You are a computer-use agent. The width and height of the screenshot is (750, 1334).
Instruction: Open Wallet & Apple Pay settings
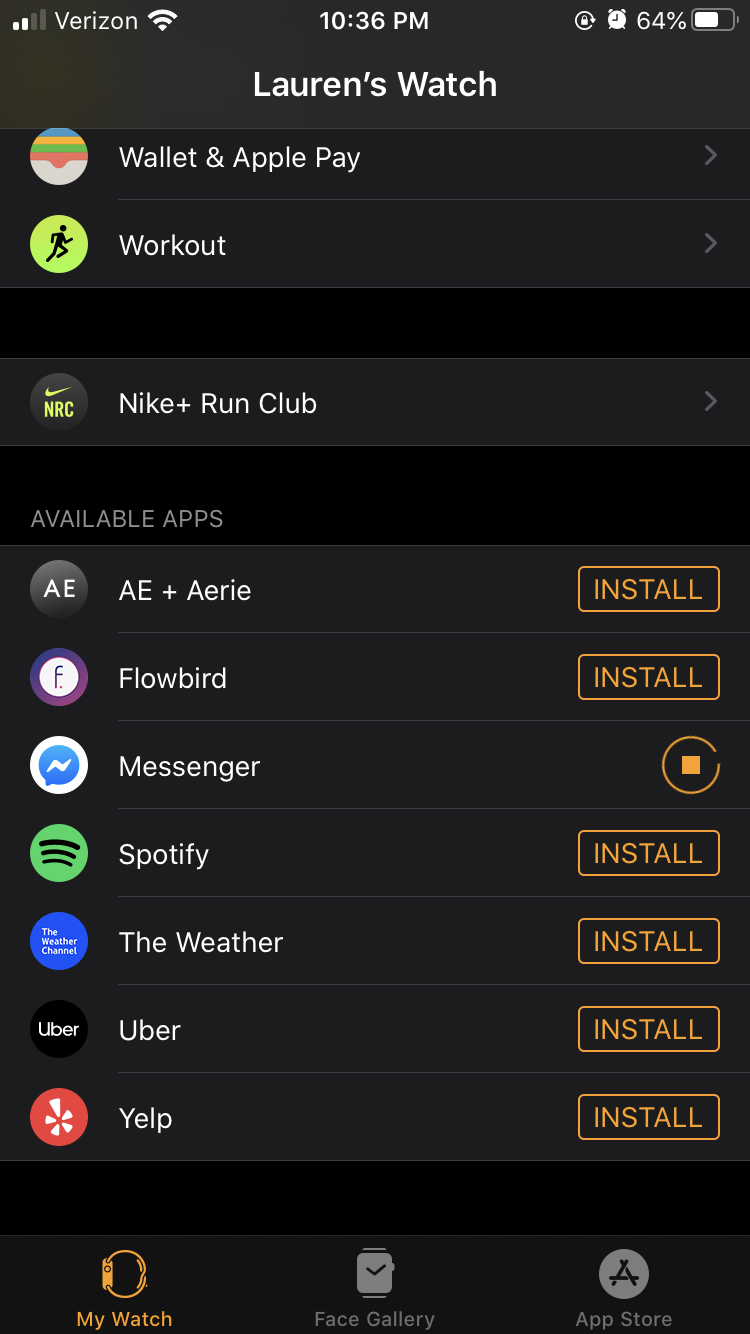375,158
